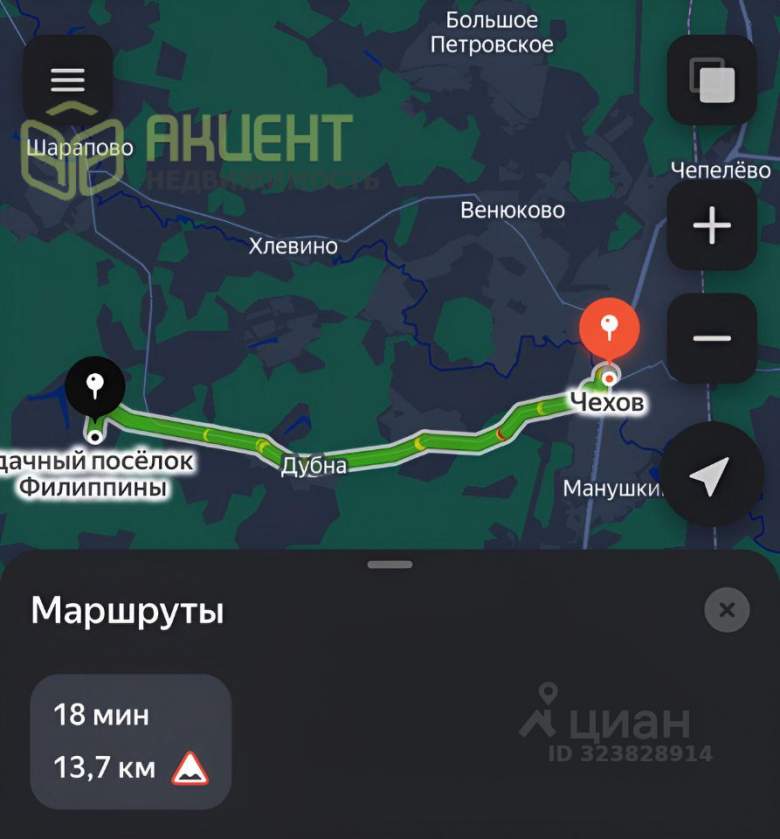Open the hamburger menu

(x=68, y=80)
